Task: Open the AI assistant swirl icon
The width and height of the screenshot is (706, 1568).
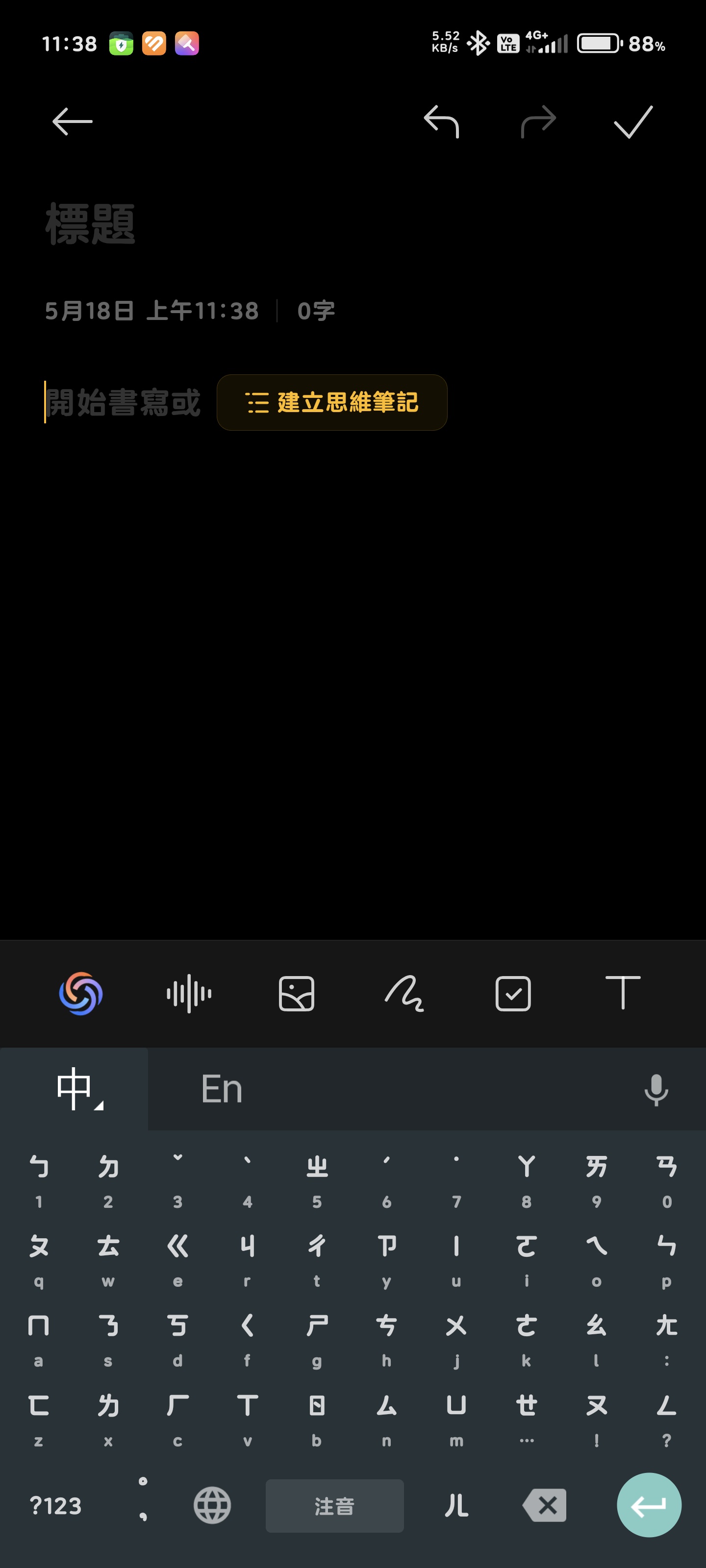Action: [x=80, y=993]
